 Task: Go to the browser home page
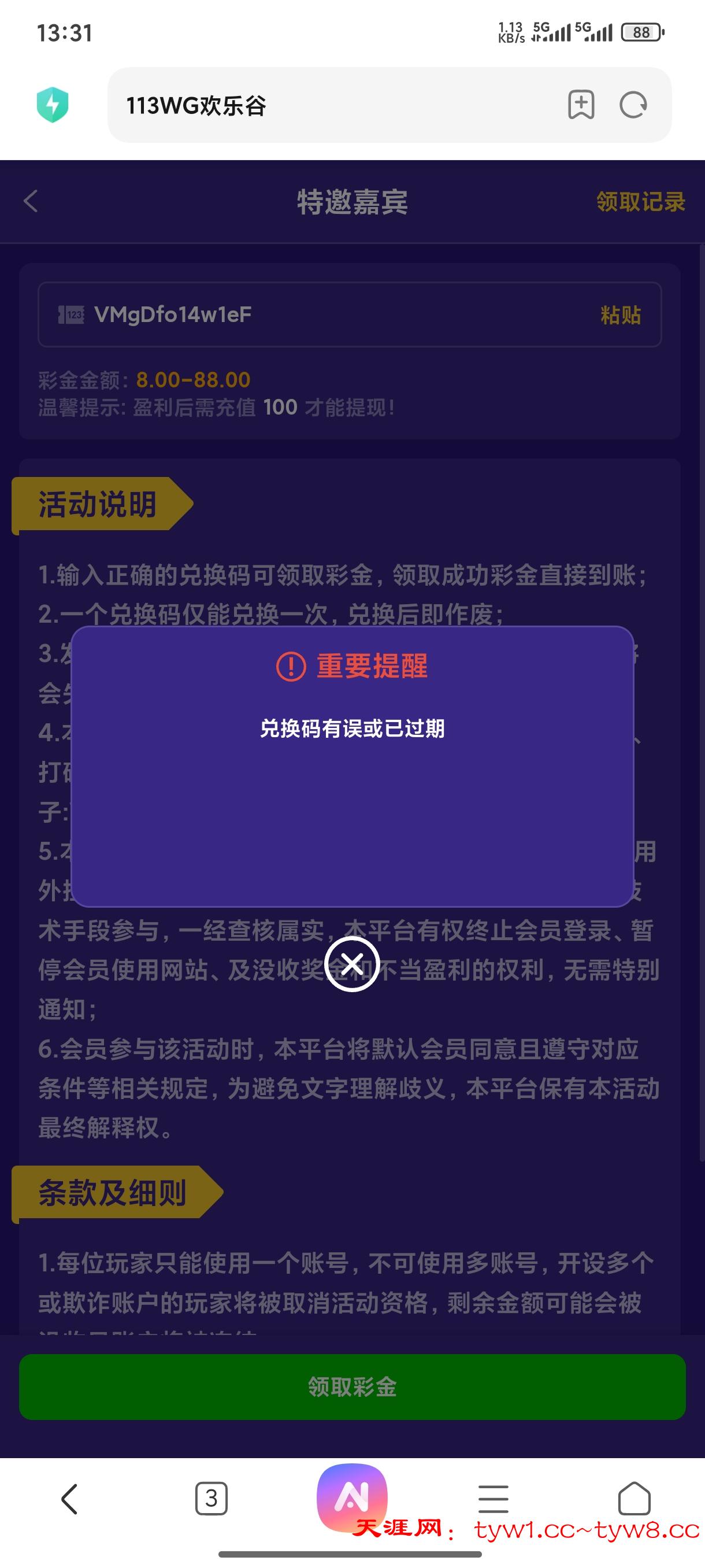(634, 1498)
